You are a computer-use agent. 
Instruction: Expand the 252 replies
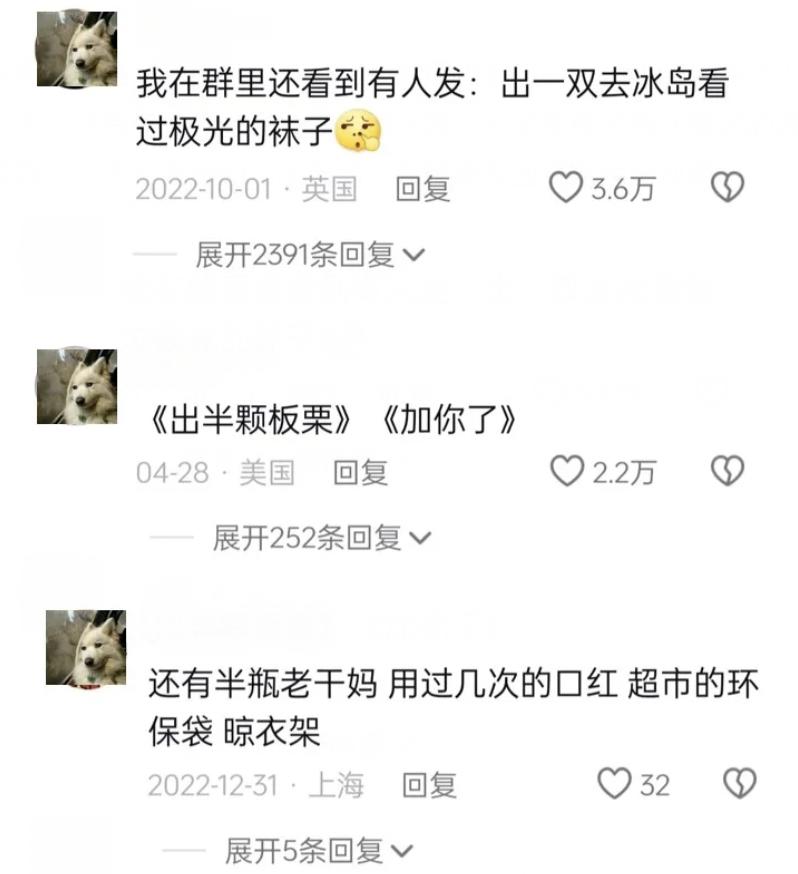(x=322, y=538)
